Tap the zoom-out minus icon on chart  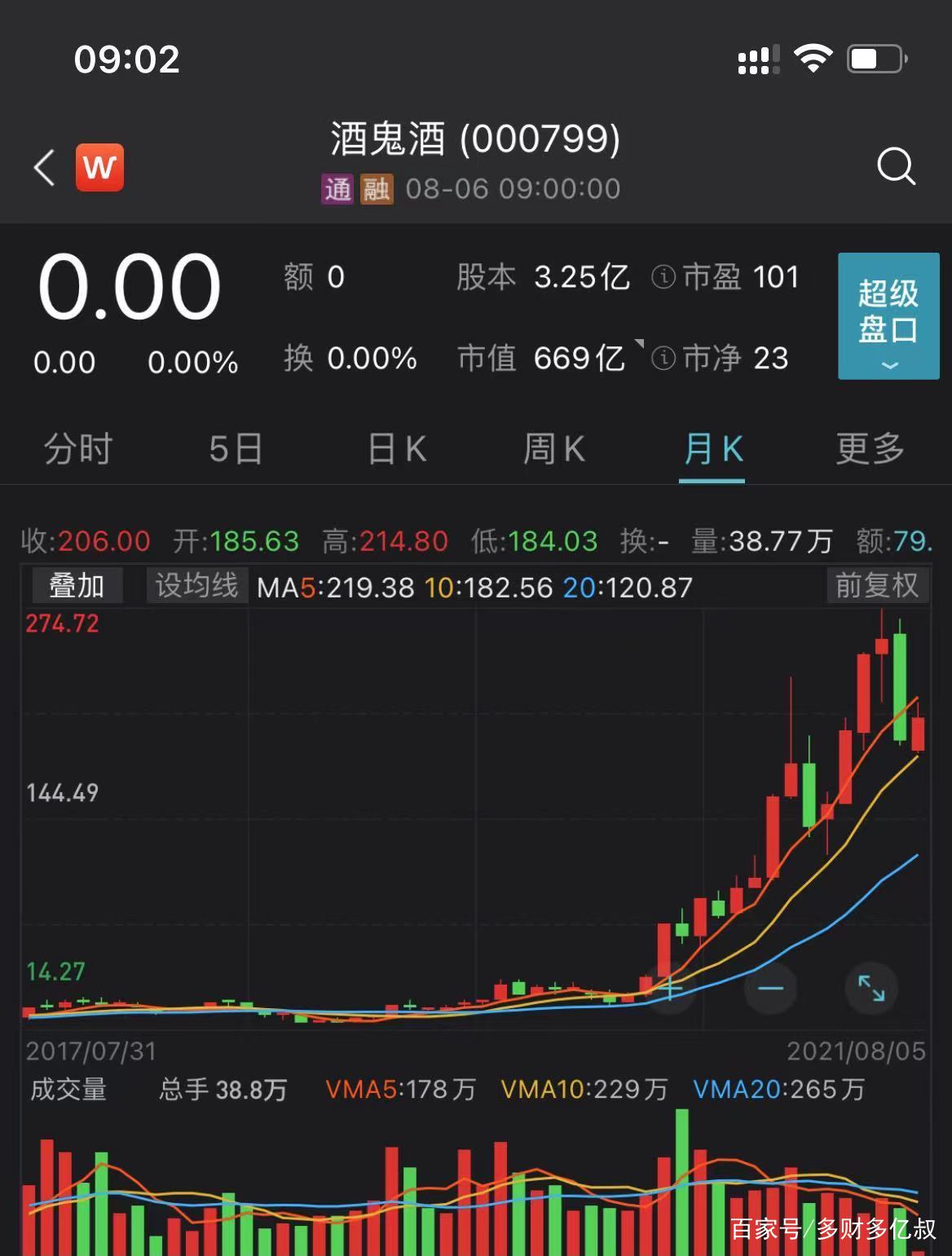point(769,988)
